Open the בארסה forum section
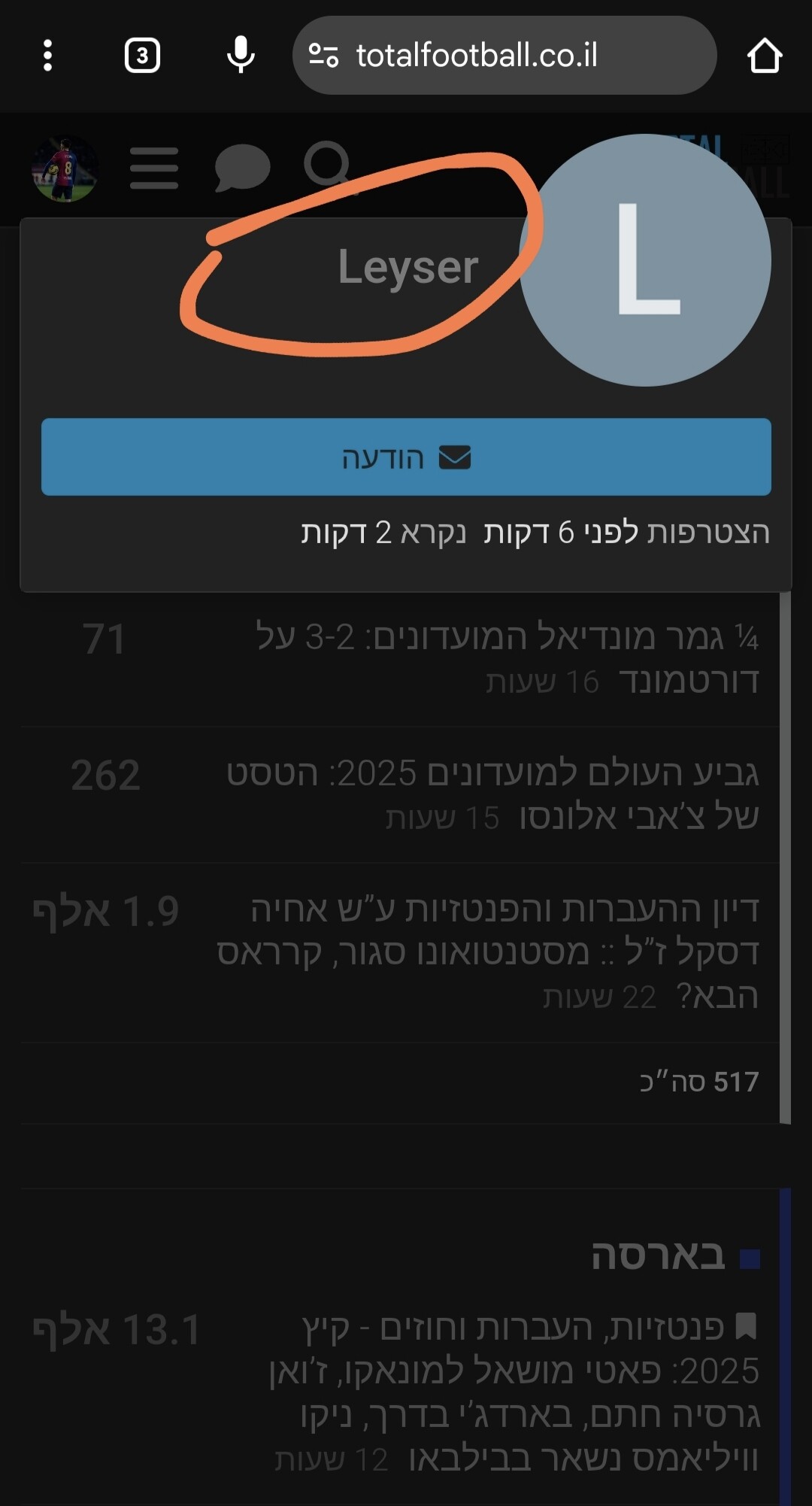 pos(658,1256)
